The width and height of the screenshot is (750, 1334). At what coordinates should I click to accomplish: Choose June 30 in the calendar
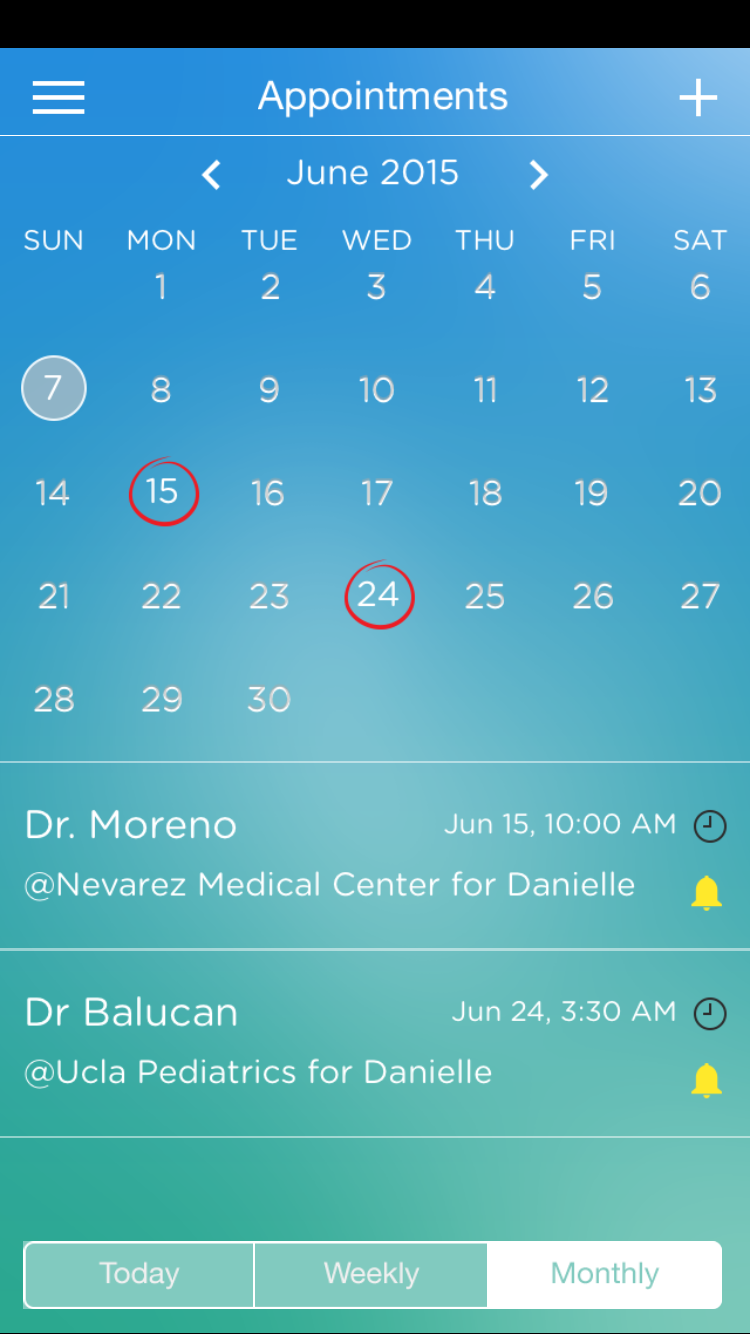click(269, 699)
